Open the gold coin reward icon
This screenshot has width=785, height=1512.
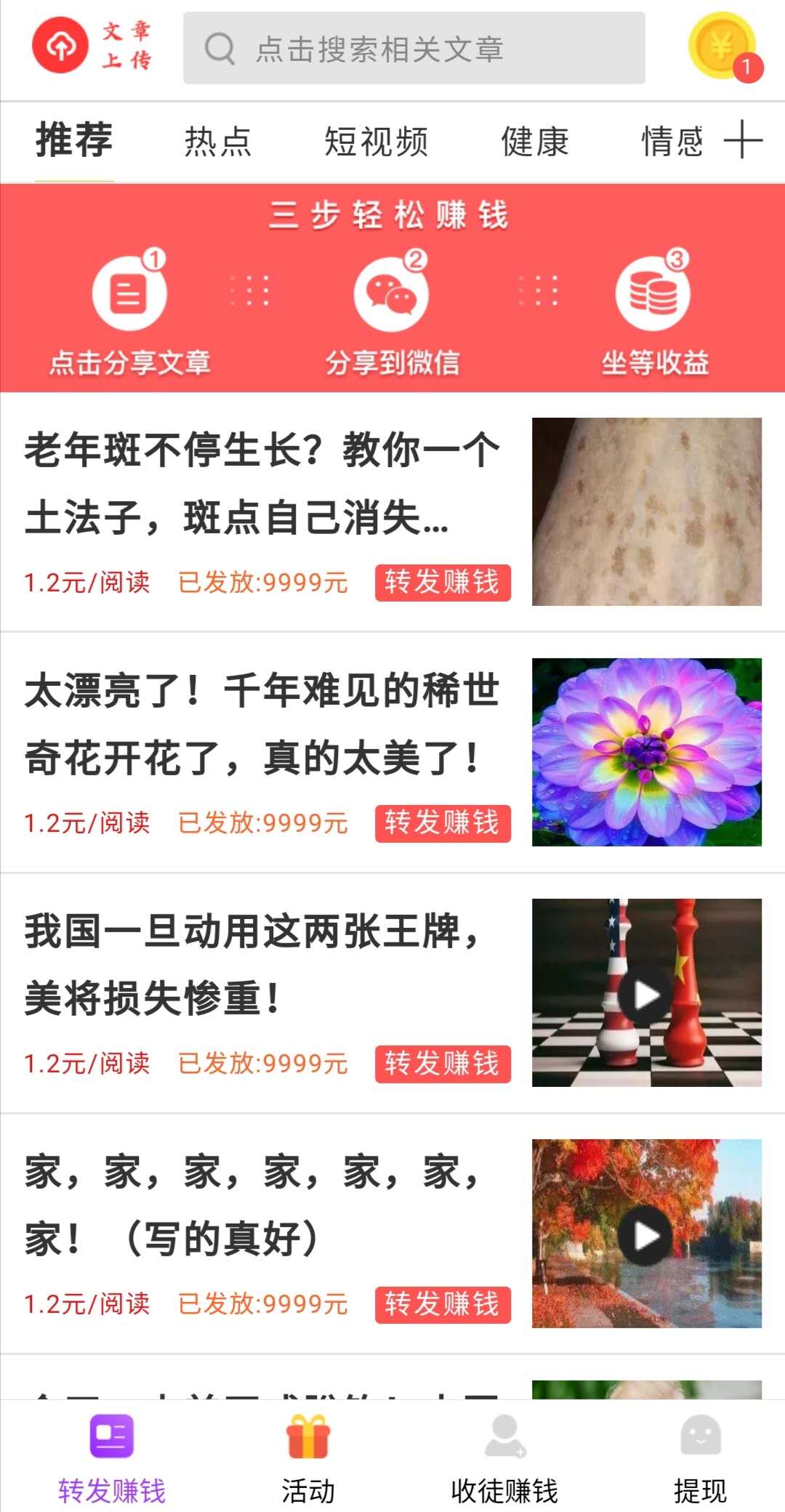(725, 47)
